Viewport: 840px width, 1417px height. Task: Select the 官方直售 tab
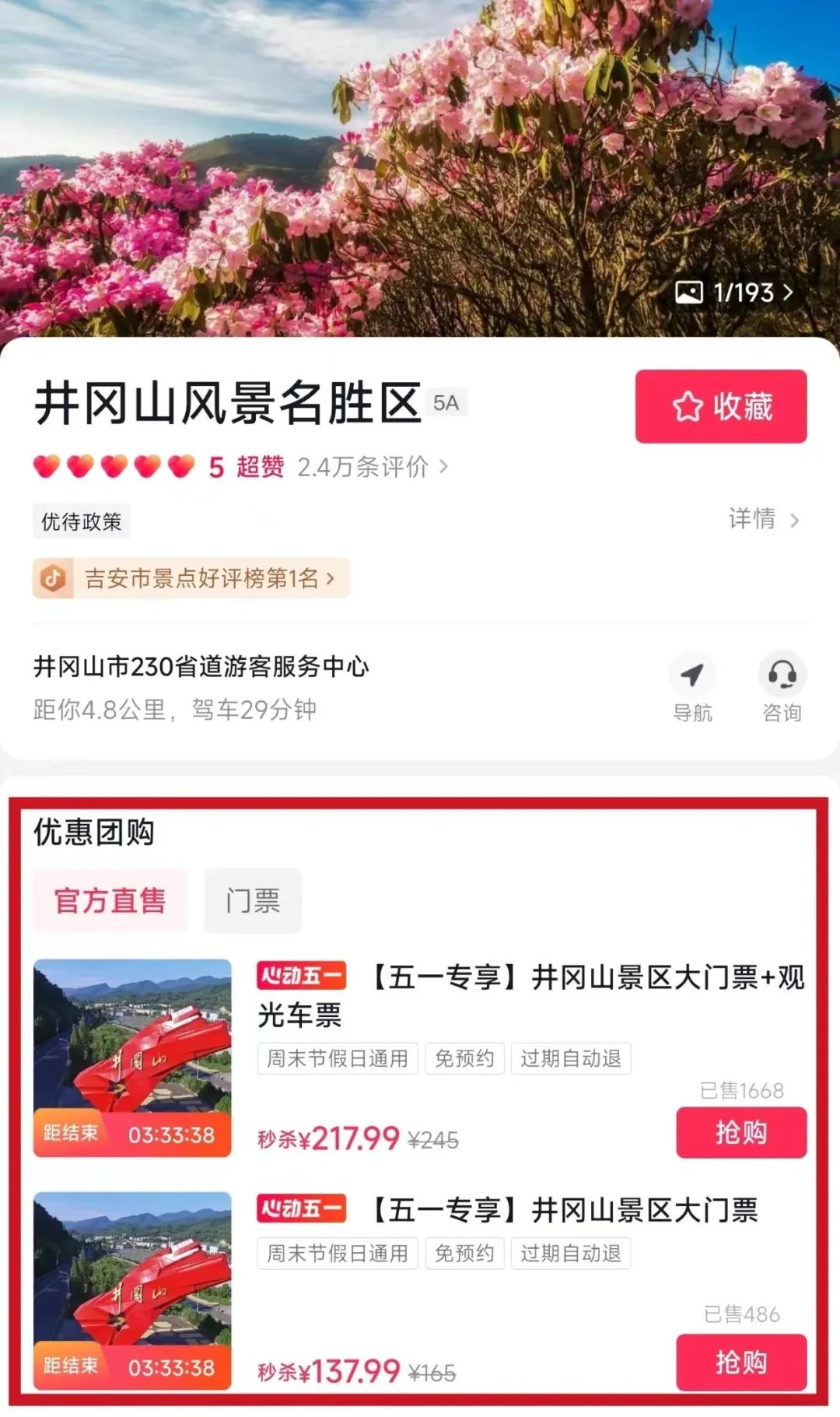(110, 900)
